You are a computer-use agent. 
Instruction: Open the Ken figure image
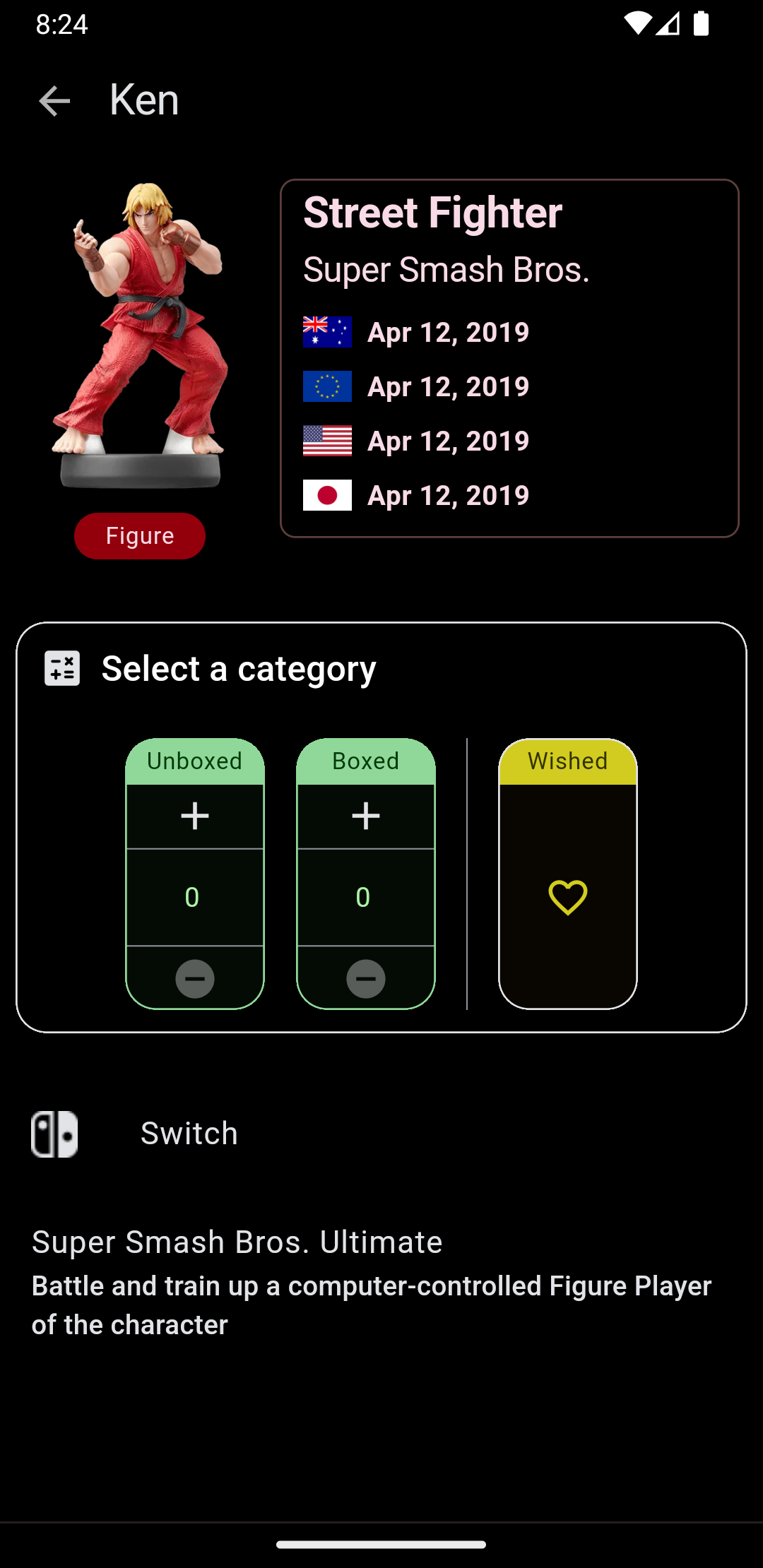tap(140, 335)
